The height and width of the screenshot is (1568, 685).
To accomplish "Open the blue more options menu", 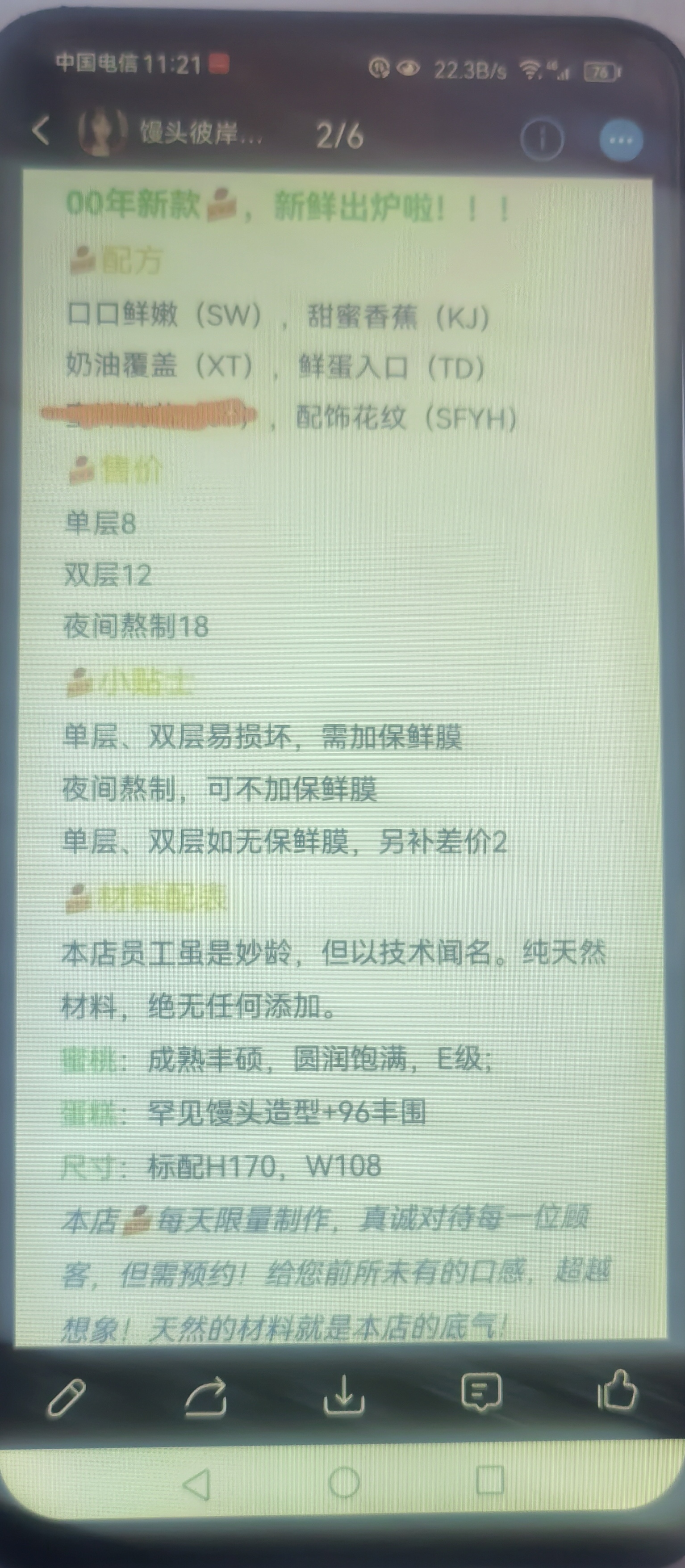I will pyautogui.click(x=620, y=140).
